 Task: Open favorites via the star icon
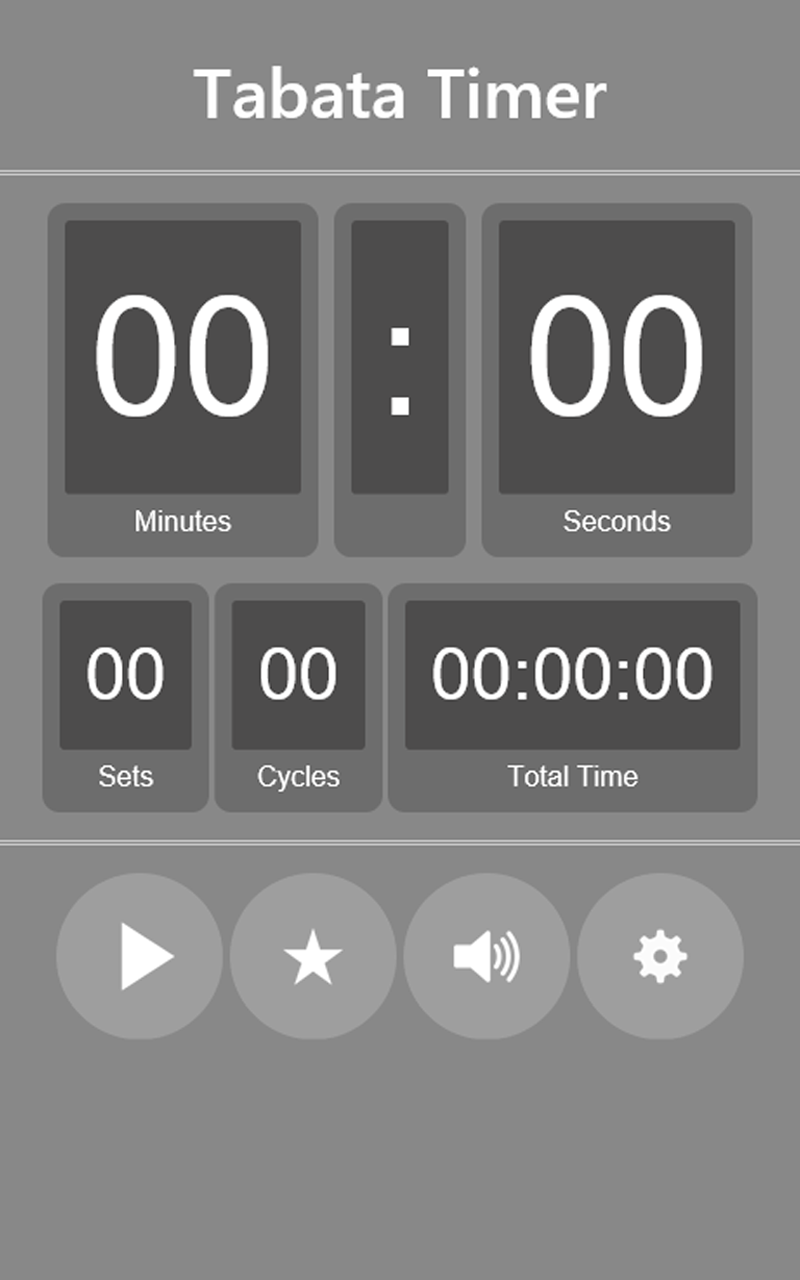[x=312, y=957]
